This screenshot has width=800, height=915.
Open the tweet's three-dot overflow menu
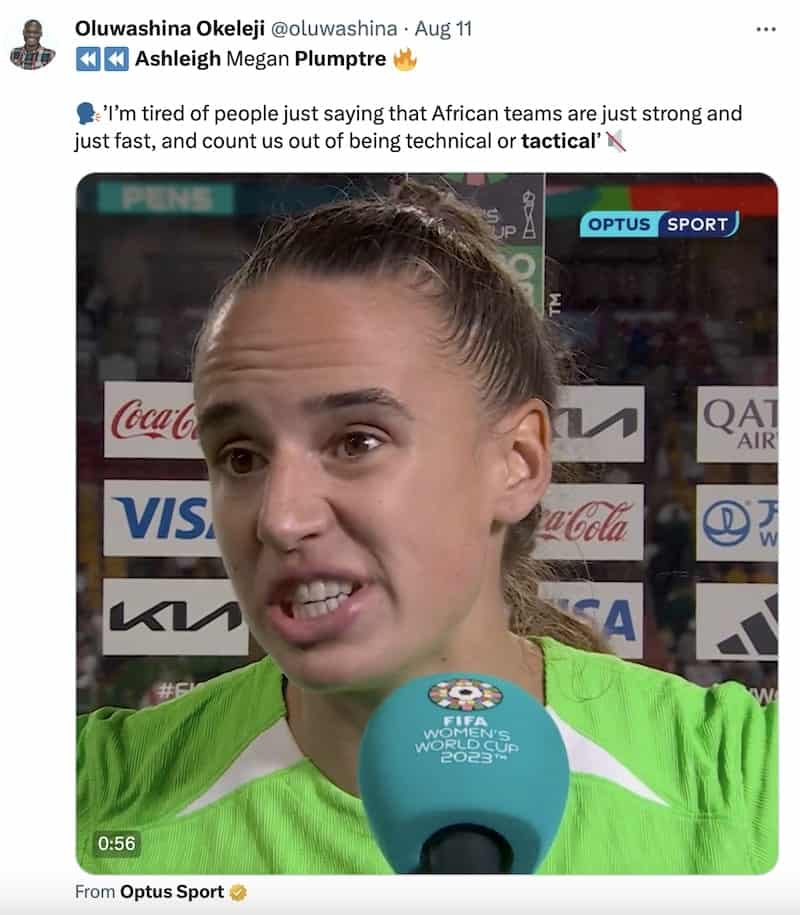pyautogui.click(x=766, y=29)
